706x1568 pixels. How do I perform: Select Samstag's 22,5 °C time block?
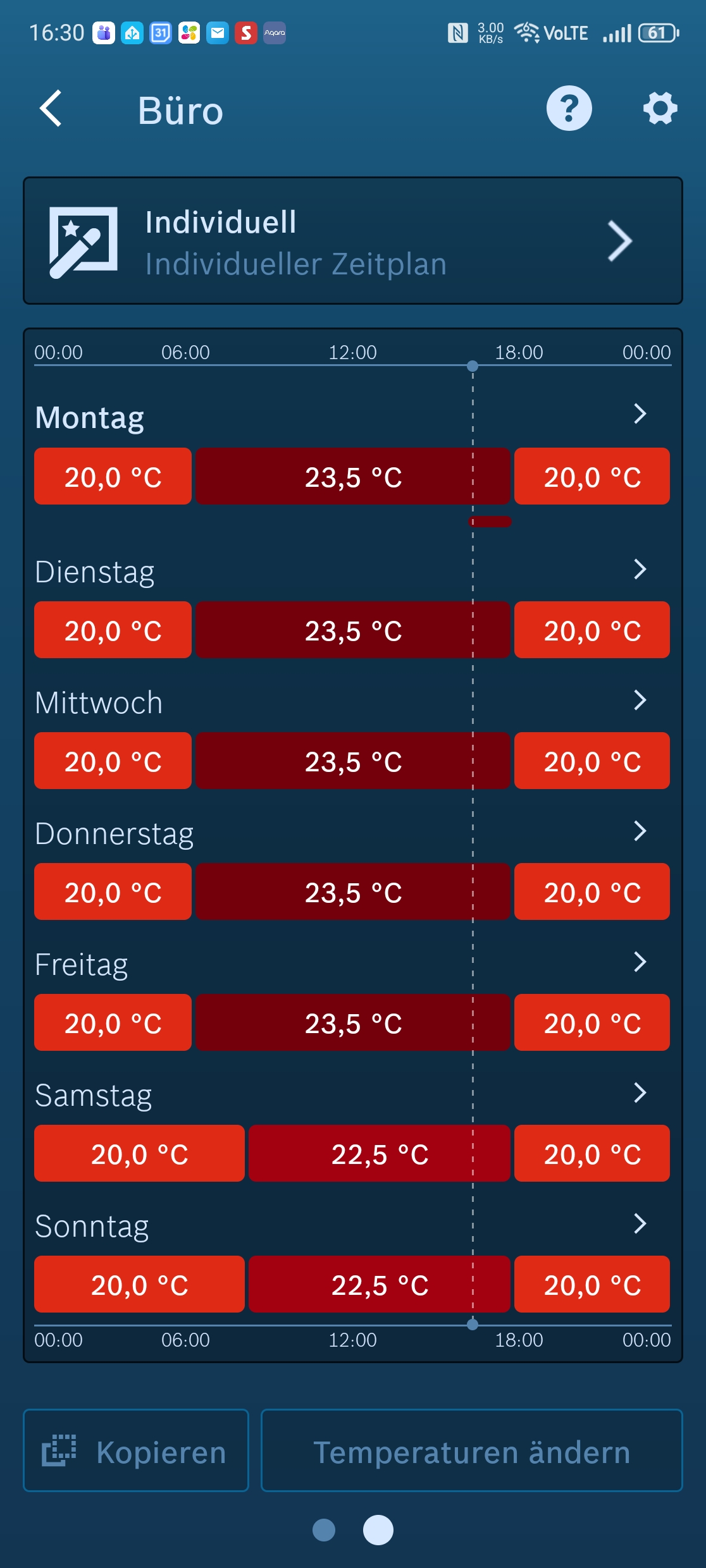coord(380,1154)
